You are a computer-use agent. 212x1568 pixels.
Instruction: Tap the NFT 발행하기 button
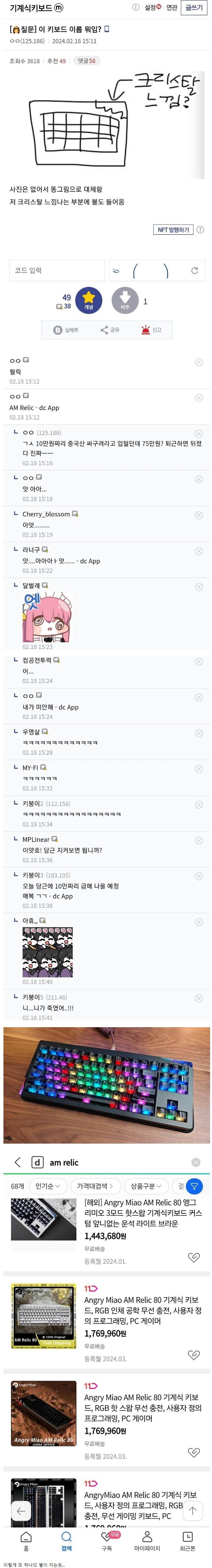174,229
